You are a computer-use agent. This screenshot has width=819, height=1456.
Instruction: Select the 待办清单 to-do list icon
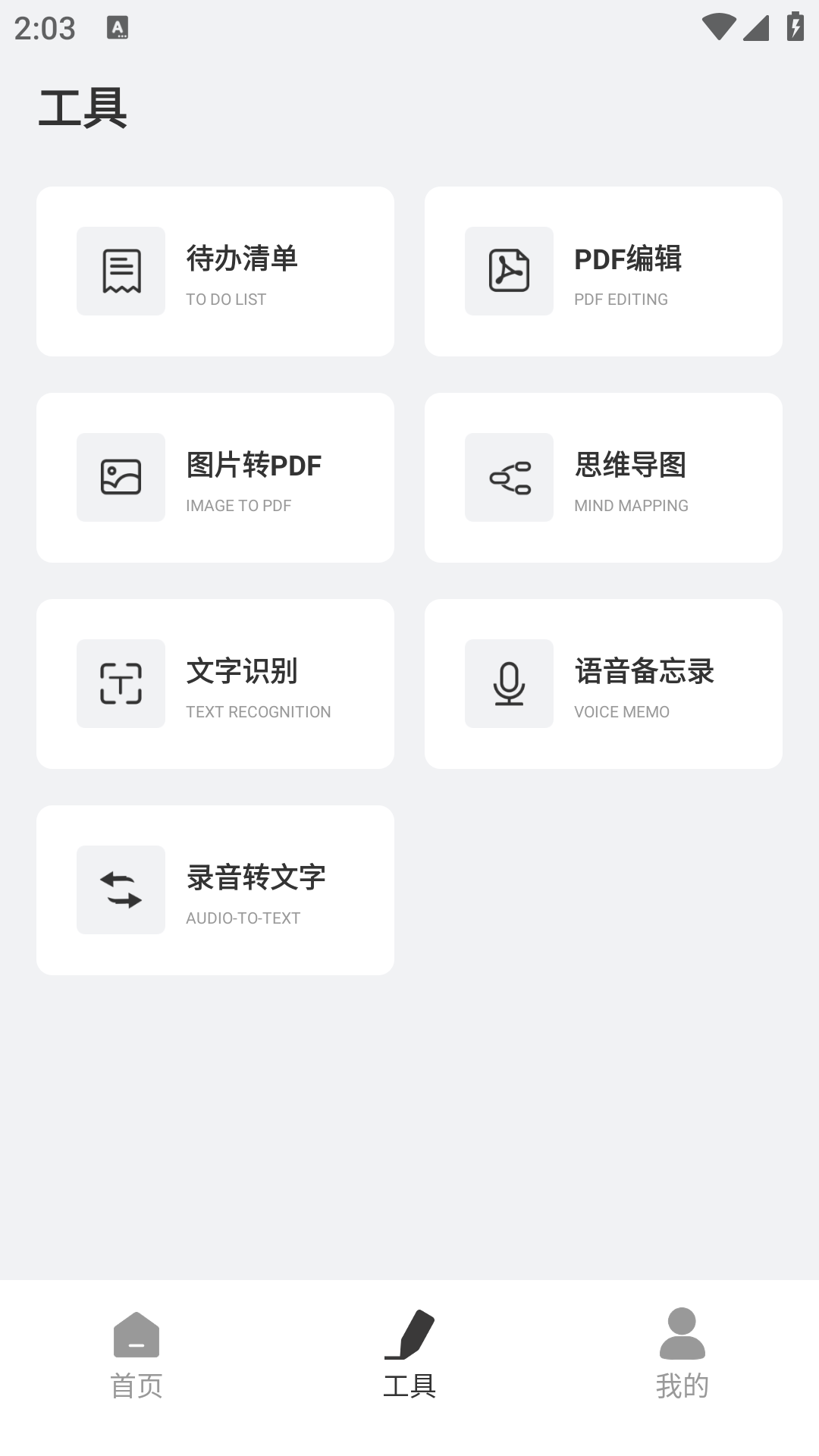point(120,271)
